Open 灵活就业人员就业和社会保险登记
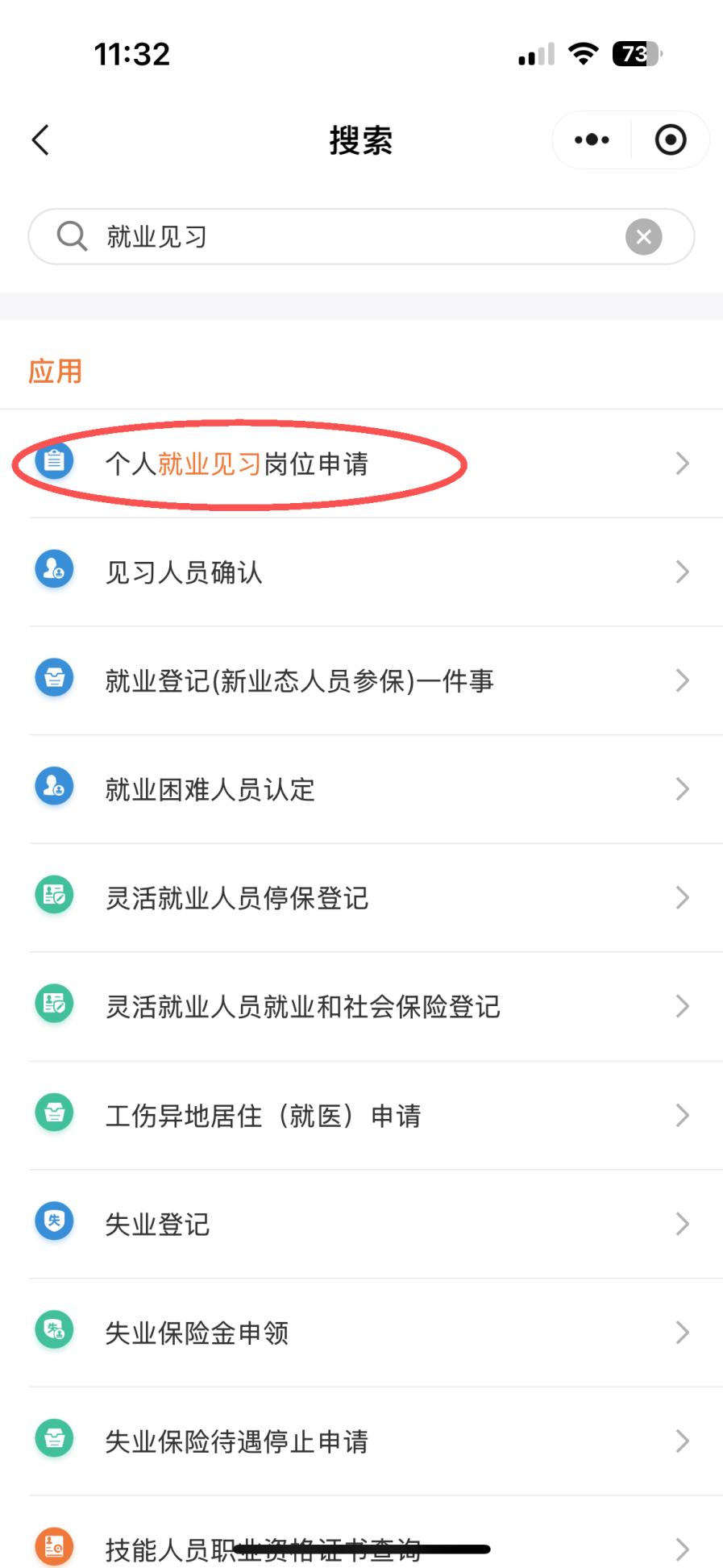The height and width of the screenshot is (1568, 723). tap(361, 1007)
